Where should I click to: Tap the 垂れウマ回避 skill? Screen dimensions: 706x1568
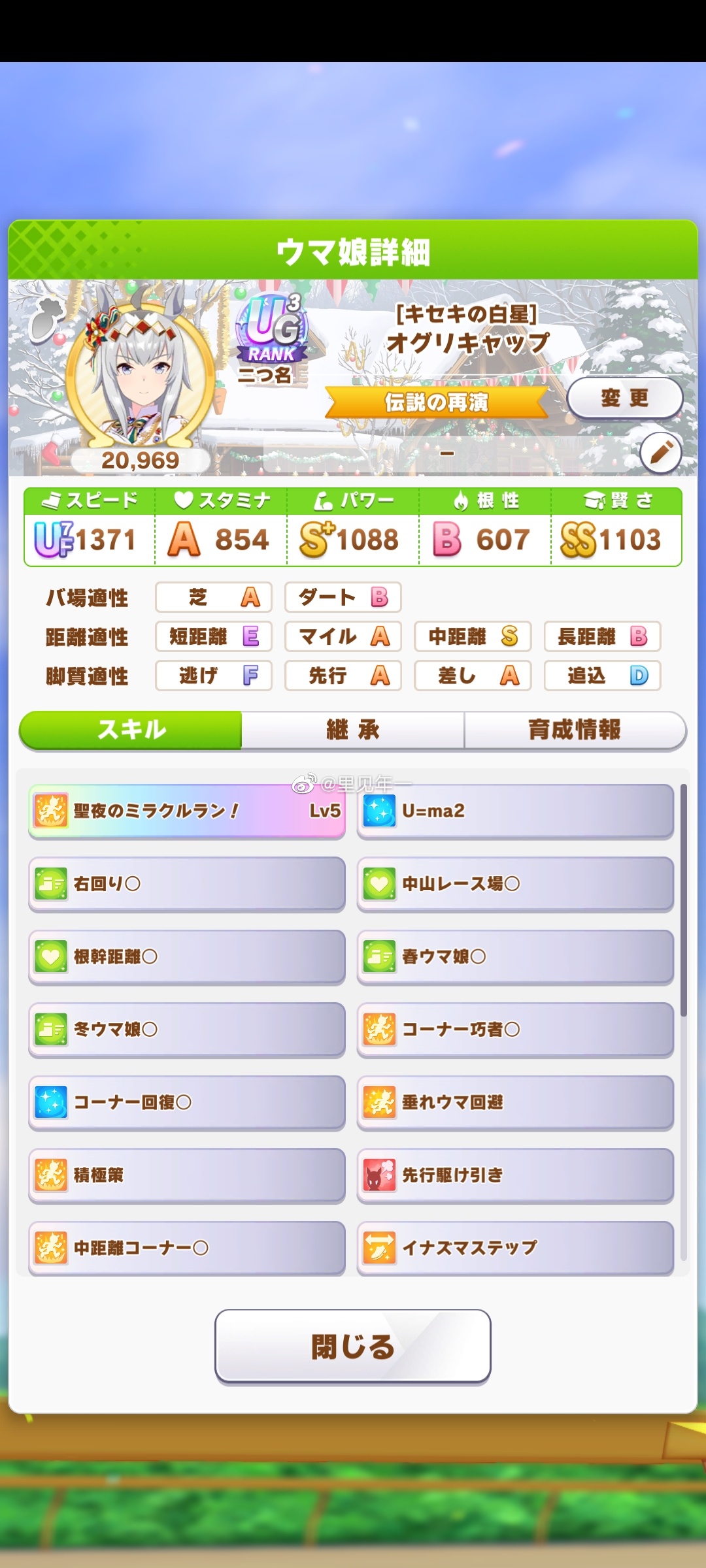[x=515, y=1102]
